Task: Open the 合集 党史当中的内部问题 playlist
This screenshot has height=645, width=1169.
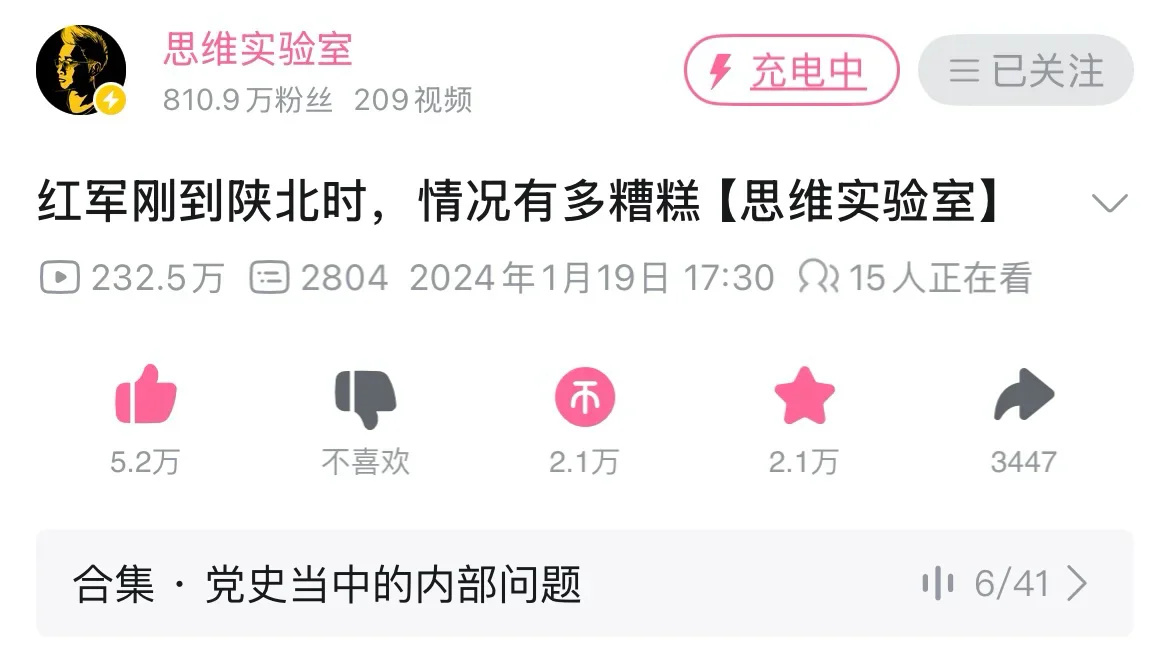Action: point(584,583)
